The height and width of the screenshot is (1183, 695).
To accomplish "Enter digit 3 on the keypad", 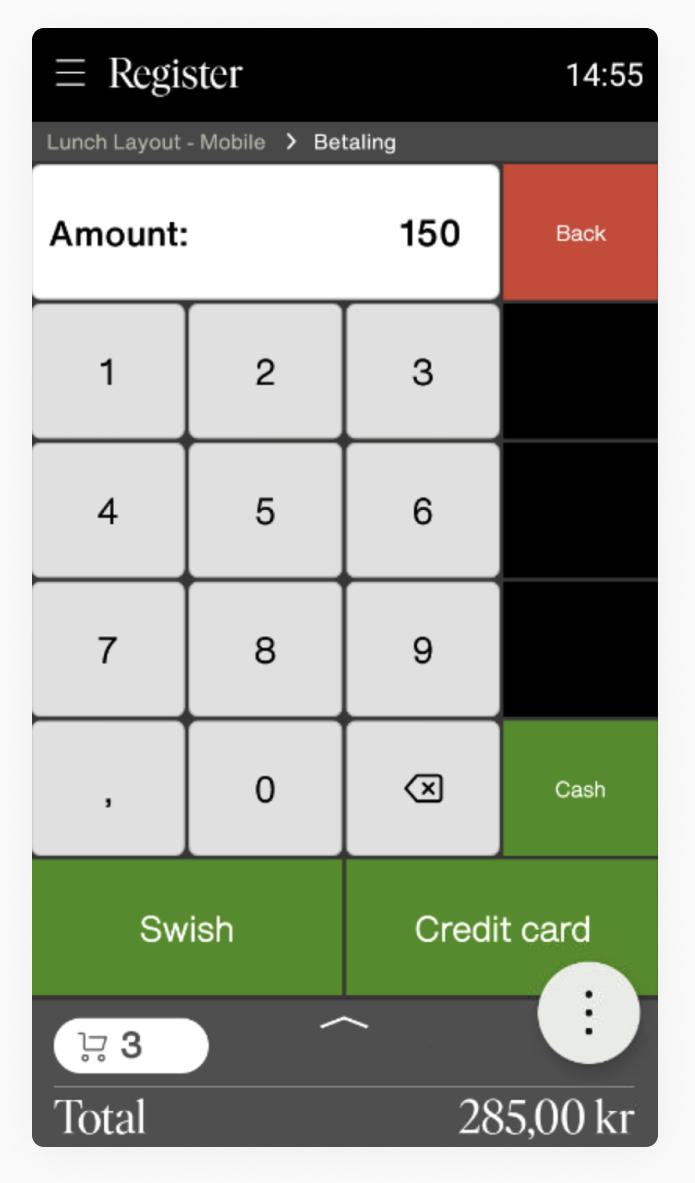I will [423, 371].
